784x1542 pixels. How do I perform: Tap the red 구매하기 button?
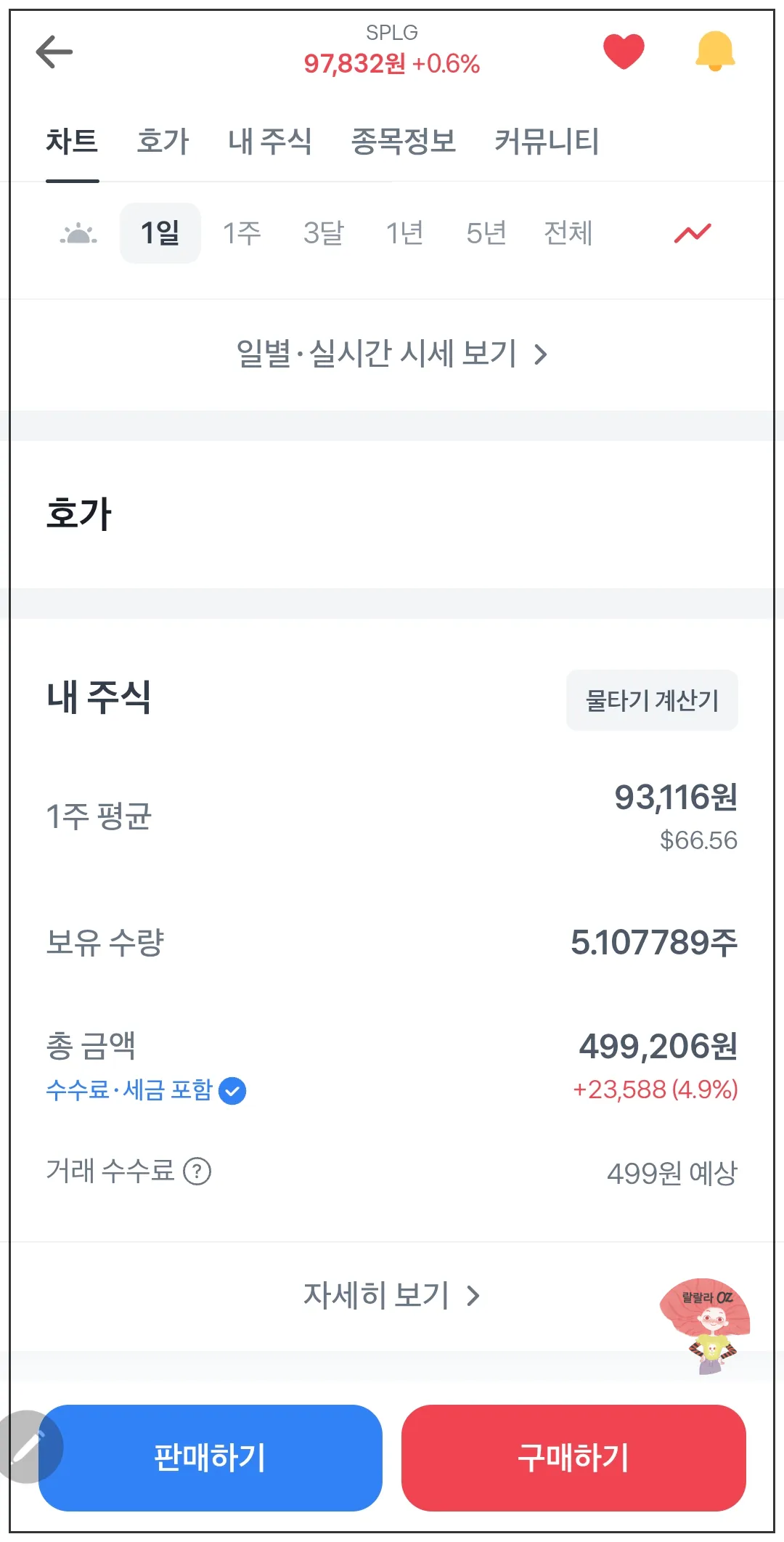click(x=573, y=1457)
